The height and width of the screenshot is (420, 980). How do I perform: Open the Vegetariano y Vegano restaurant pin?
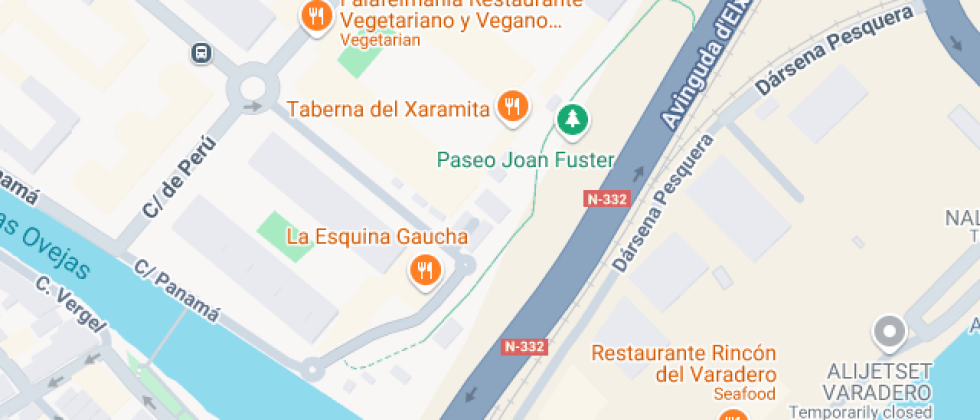(x=317, y=16)
